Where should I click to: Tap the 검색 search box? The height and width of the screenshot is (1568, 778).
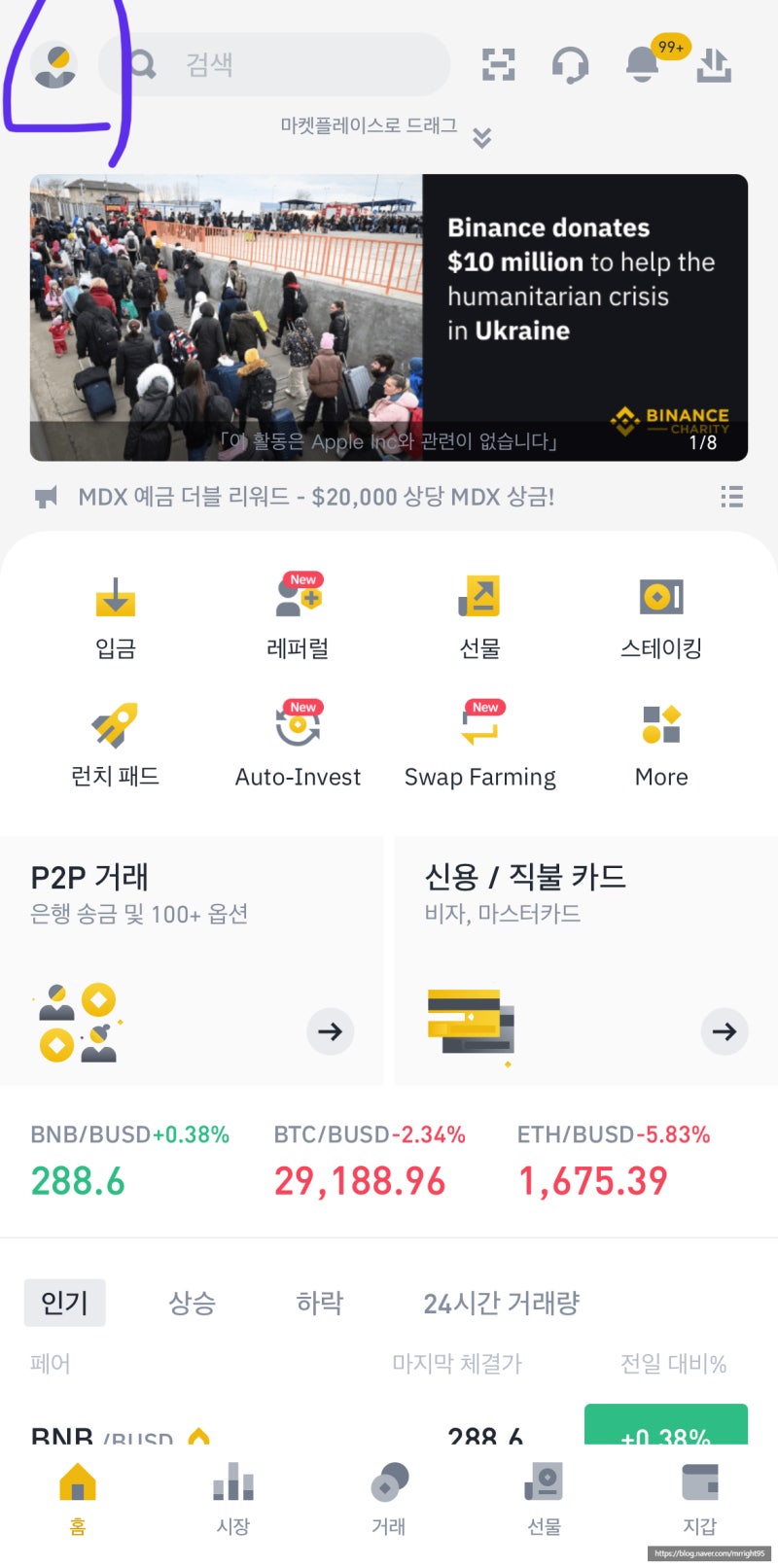click(274, 65)
